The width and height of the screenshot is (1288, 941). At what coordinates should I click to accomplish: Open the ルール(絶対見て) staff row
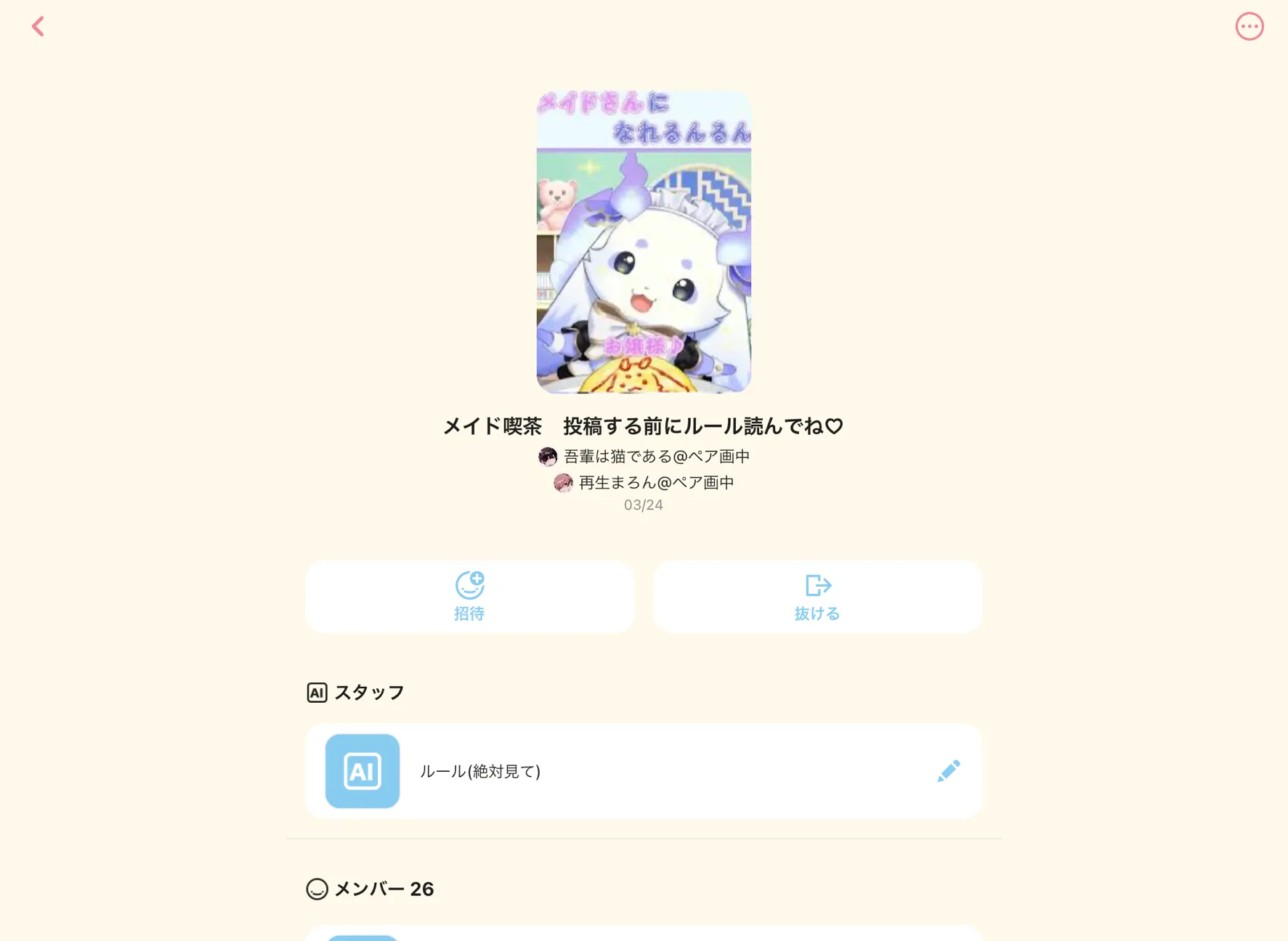tap(644, 771)
